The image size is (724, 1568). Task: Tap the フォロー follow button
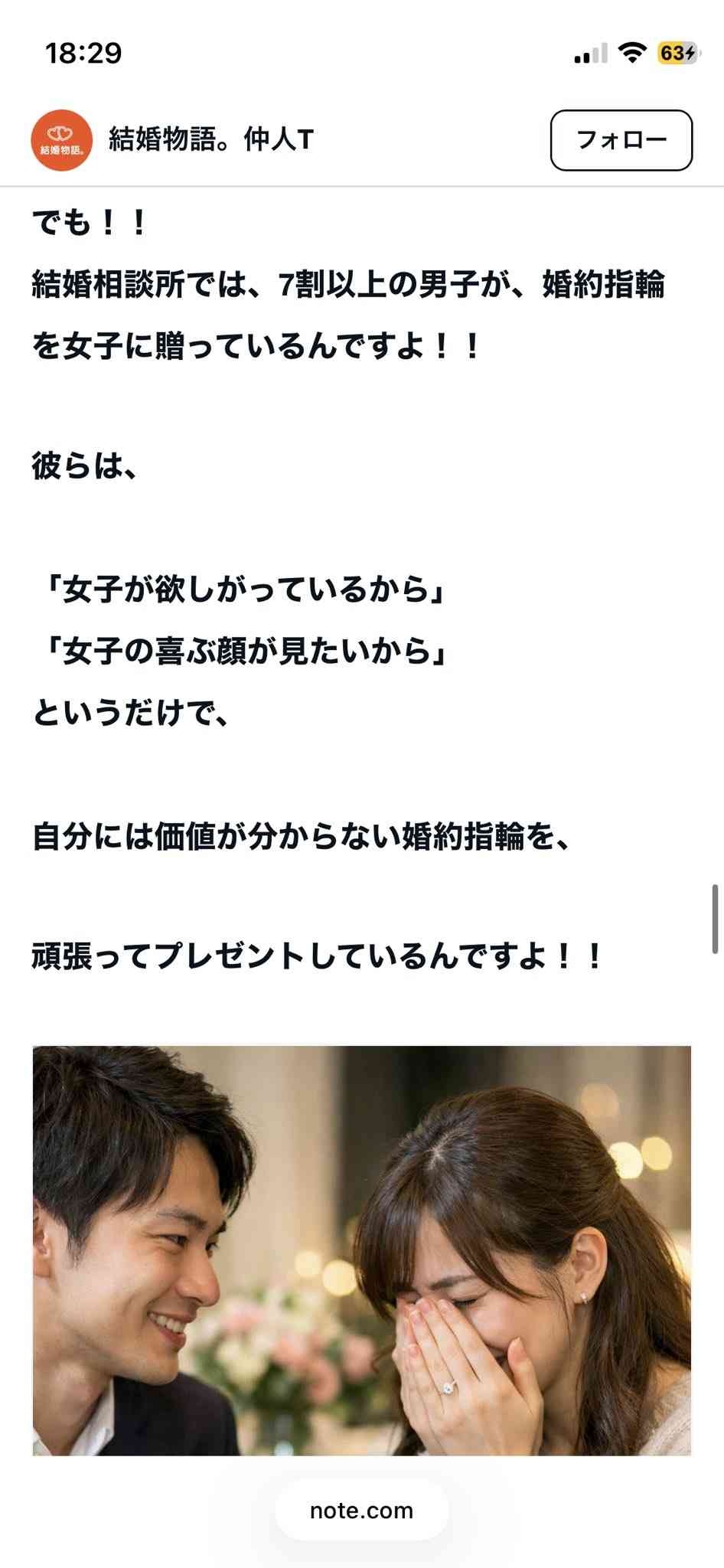tap(621, 140)
